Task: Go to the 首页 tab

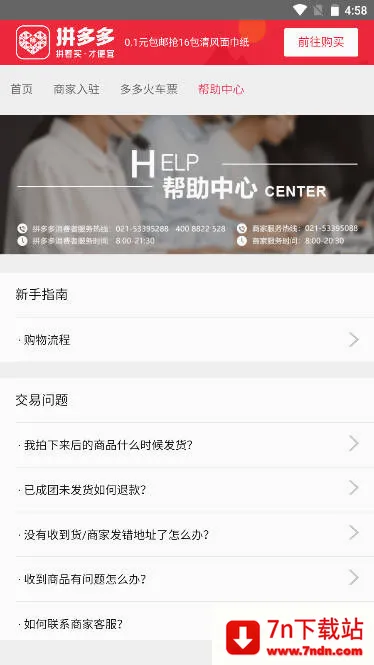Action: [21, 89]
